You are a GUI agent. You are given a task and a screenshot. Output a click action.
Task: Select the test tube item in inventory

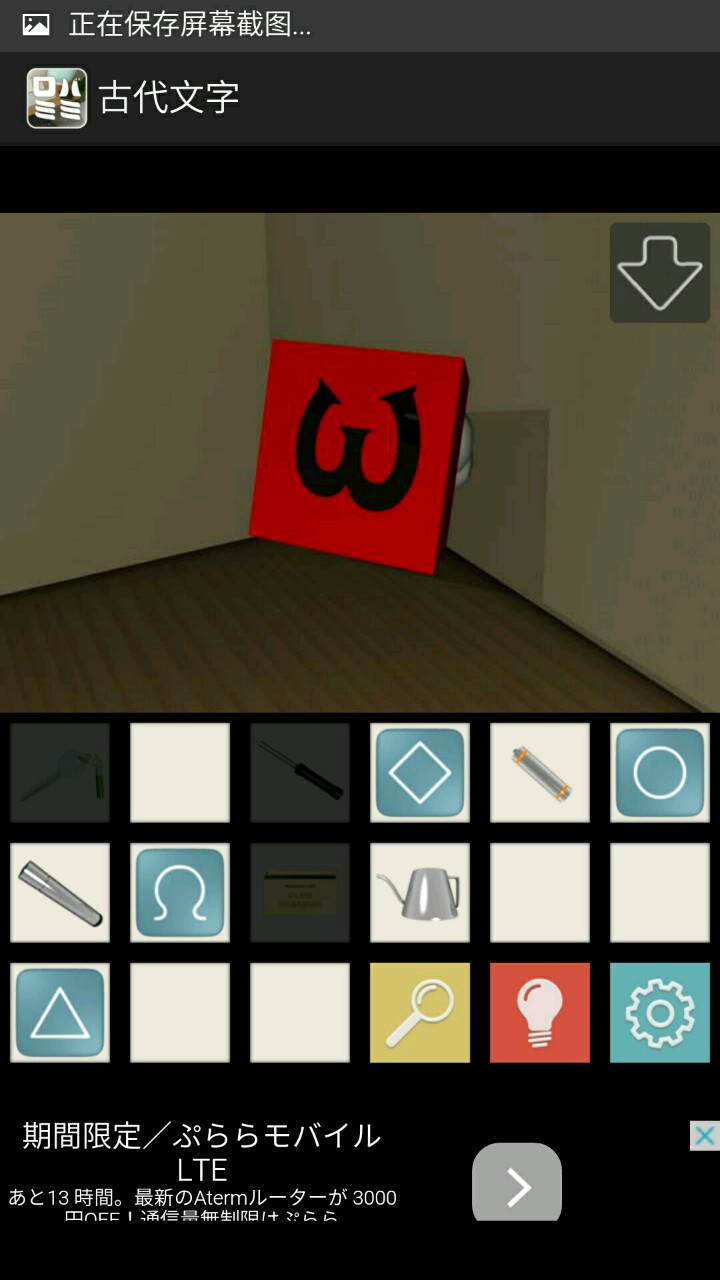point(60,893)
